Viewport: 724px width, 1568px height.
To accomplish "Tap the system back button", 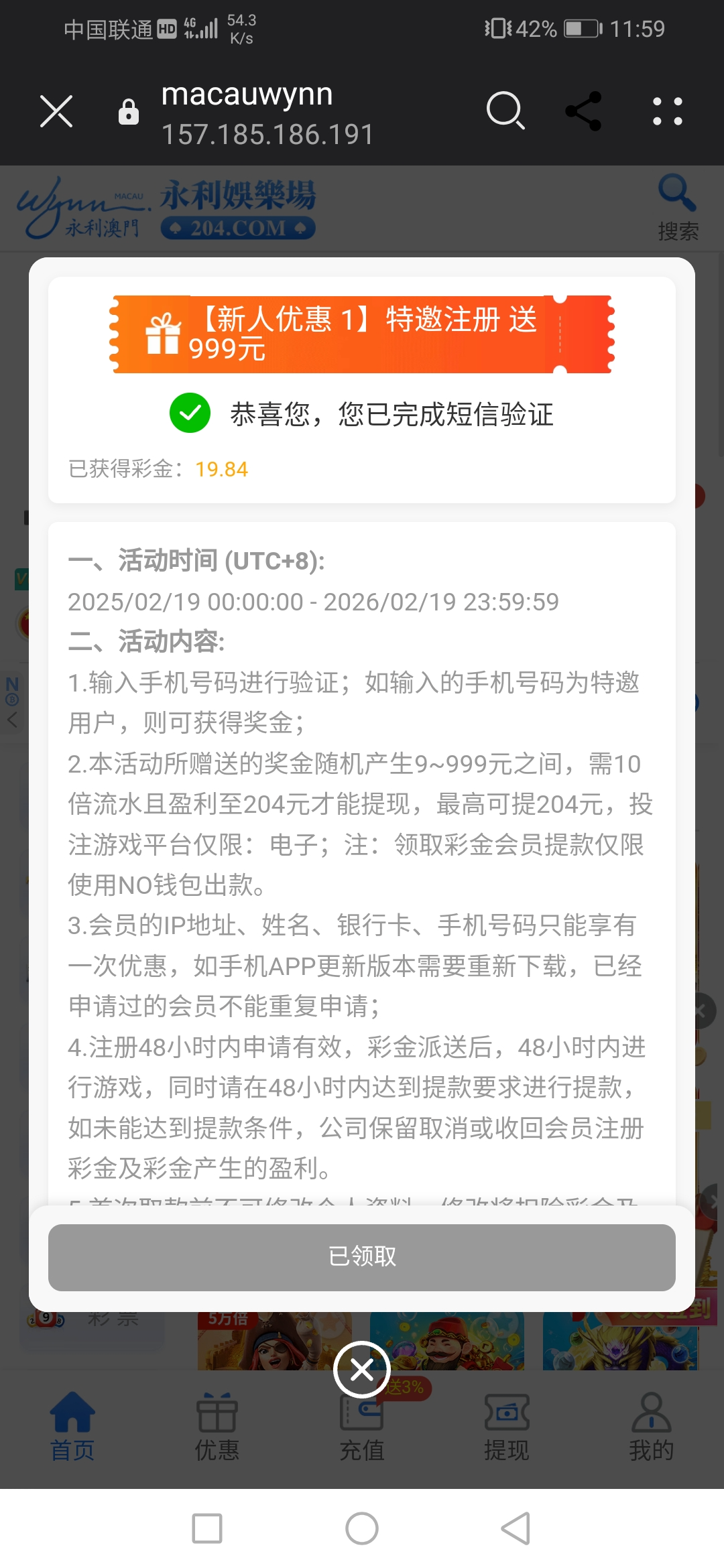I will [x=516, y=1528].
